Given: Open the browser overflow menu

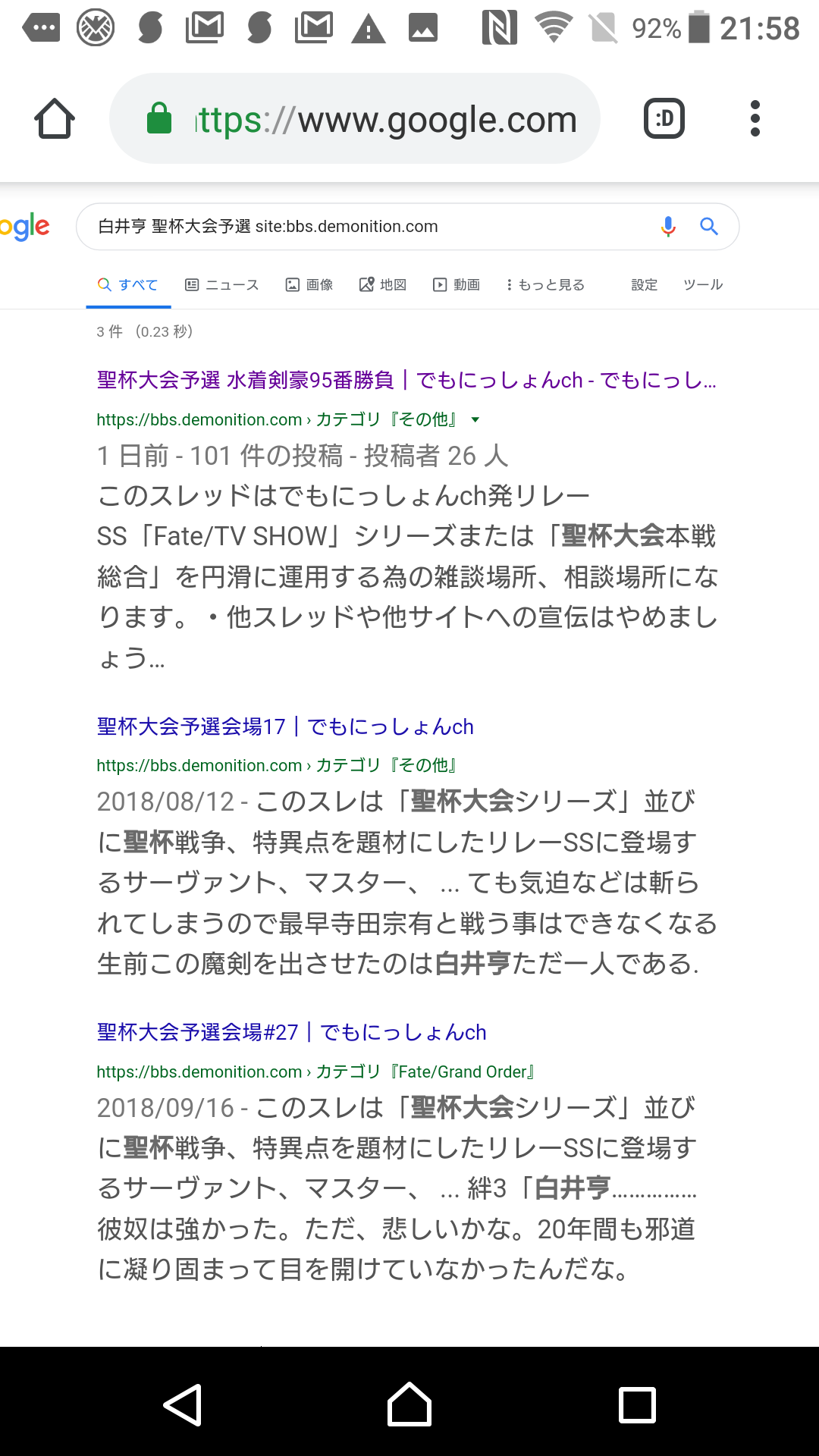Looking at the screenshot, I should [x=754, y=119].
